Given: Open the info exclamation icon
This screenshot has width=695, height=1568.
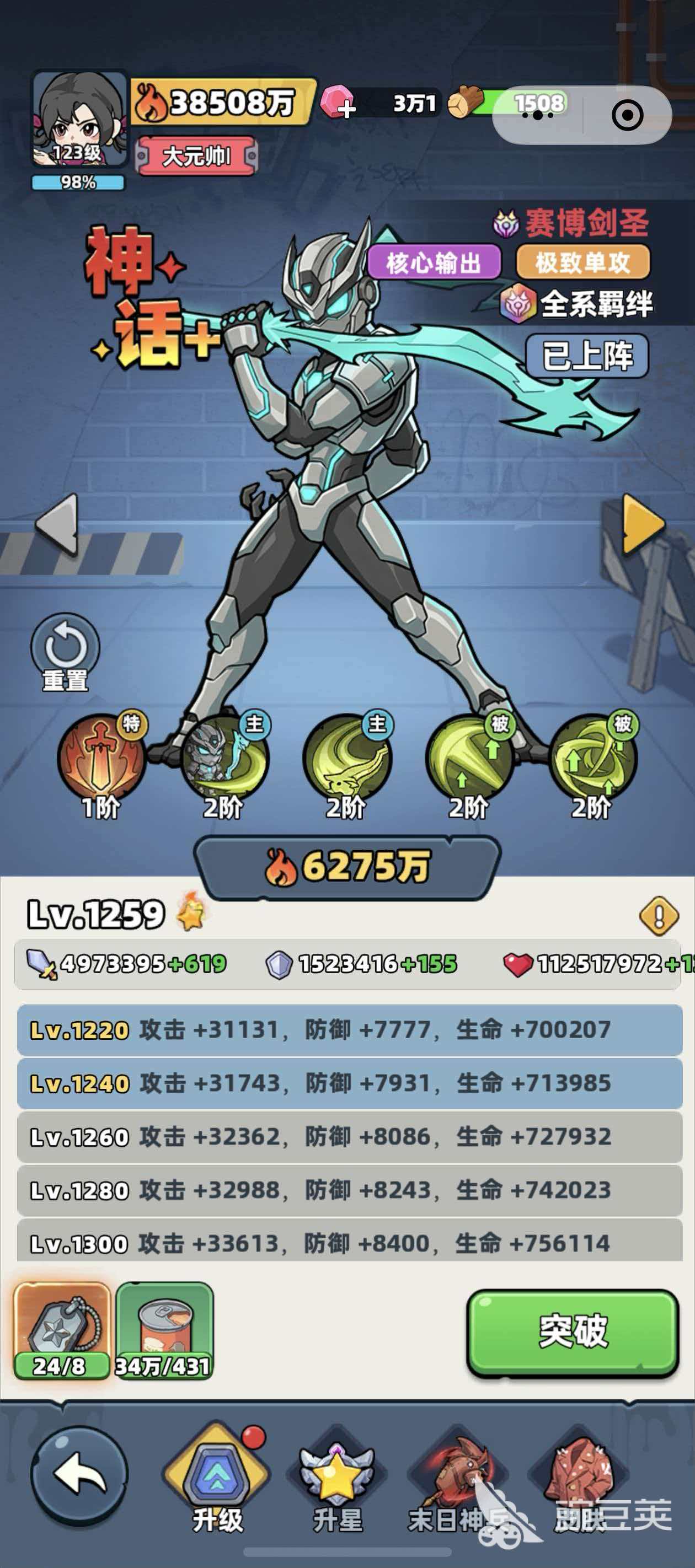Looking at the screenshot, I should tap(659, 915).
